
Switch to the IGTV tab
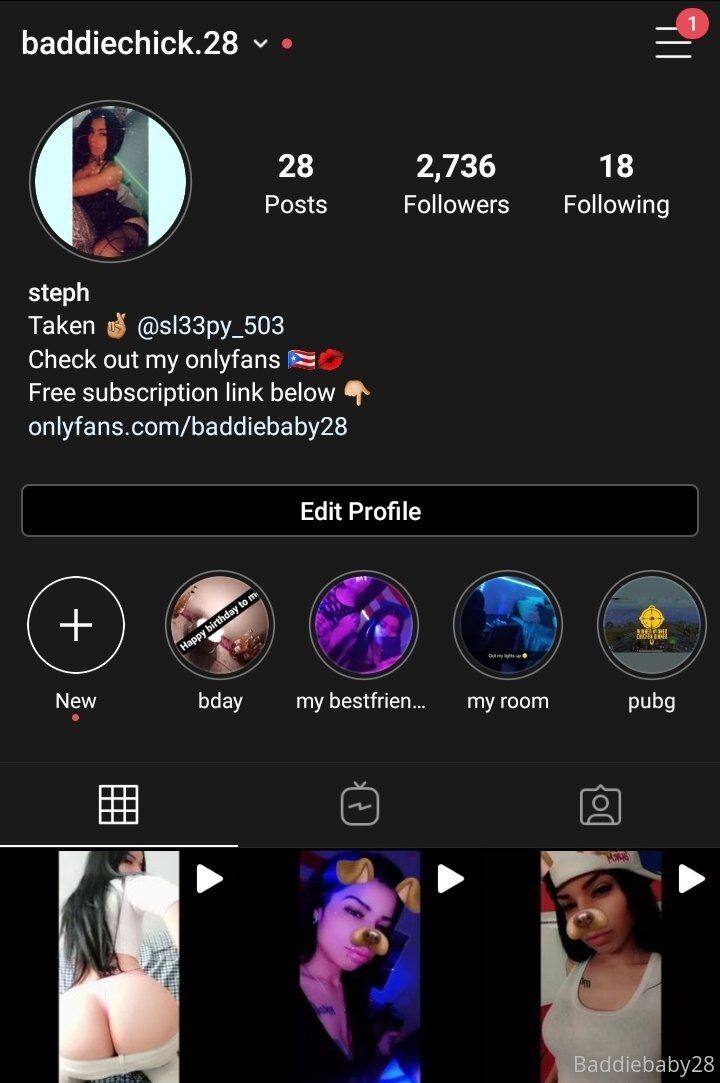(x=360, y=805)
